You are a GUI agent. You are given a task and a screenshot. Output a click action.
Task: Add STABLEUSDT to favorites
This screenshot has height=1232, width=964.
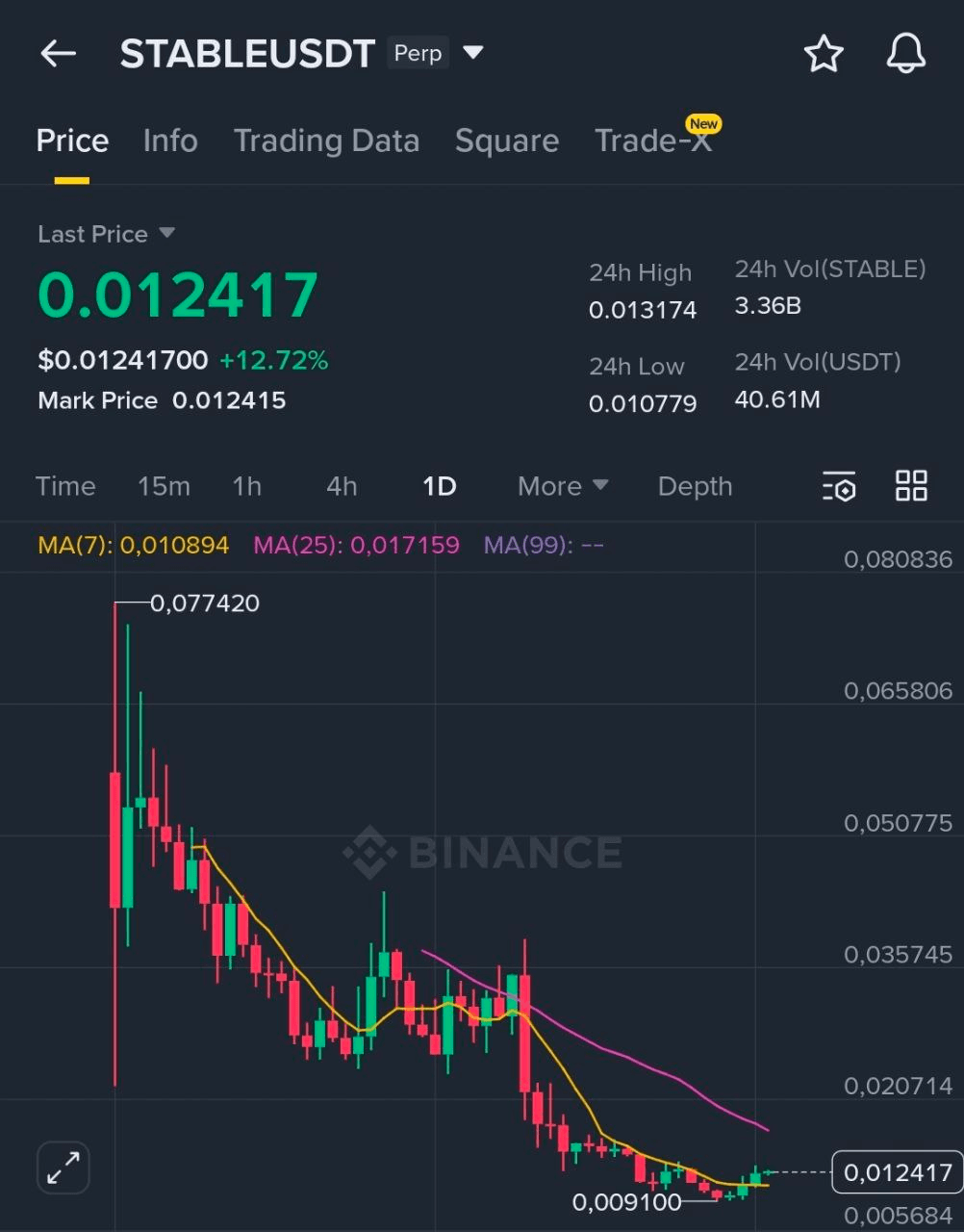[824, 54]
